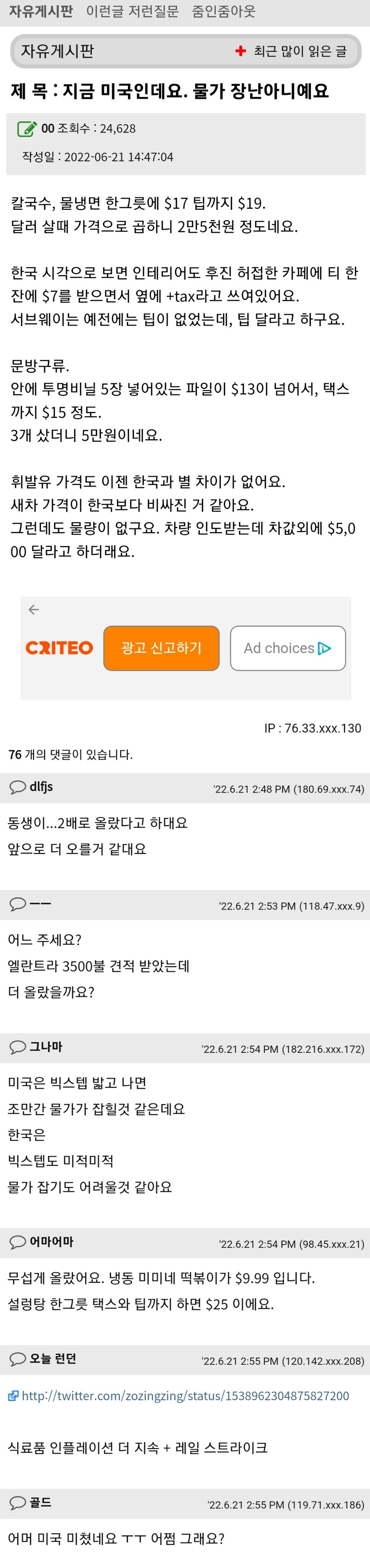This screenshot has width=370, height=1568.
Task: Go to the 줌인줌아웃 section
Action: pos(223,11)
